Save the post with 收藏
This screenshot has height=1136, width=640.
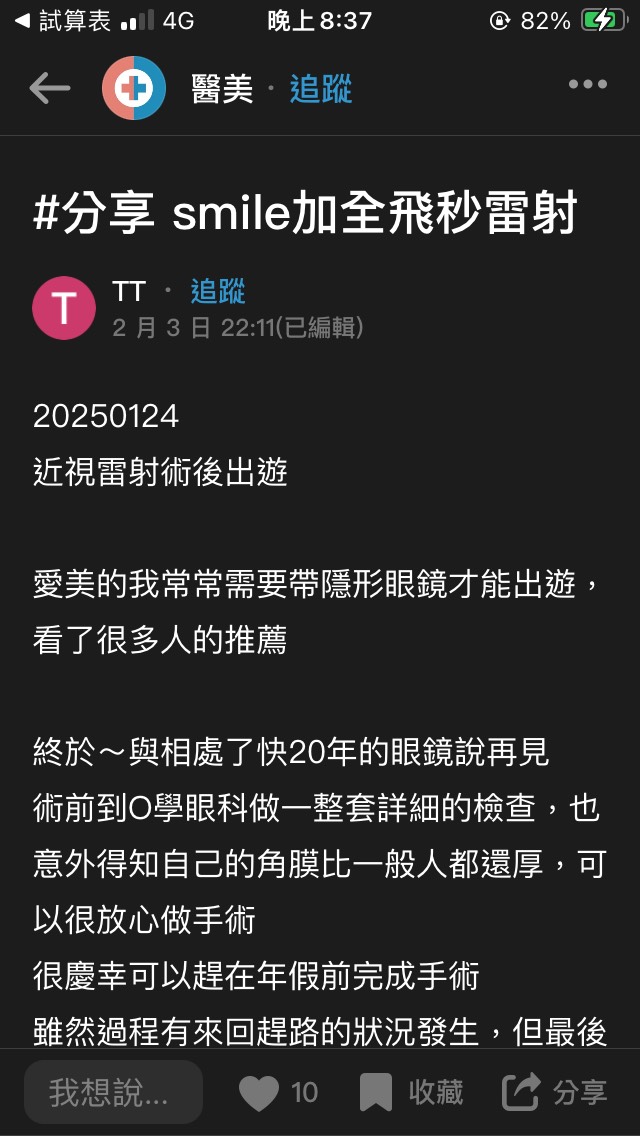tap(411, 1093)
